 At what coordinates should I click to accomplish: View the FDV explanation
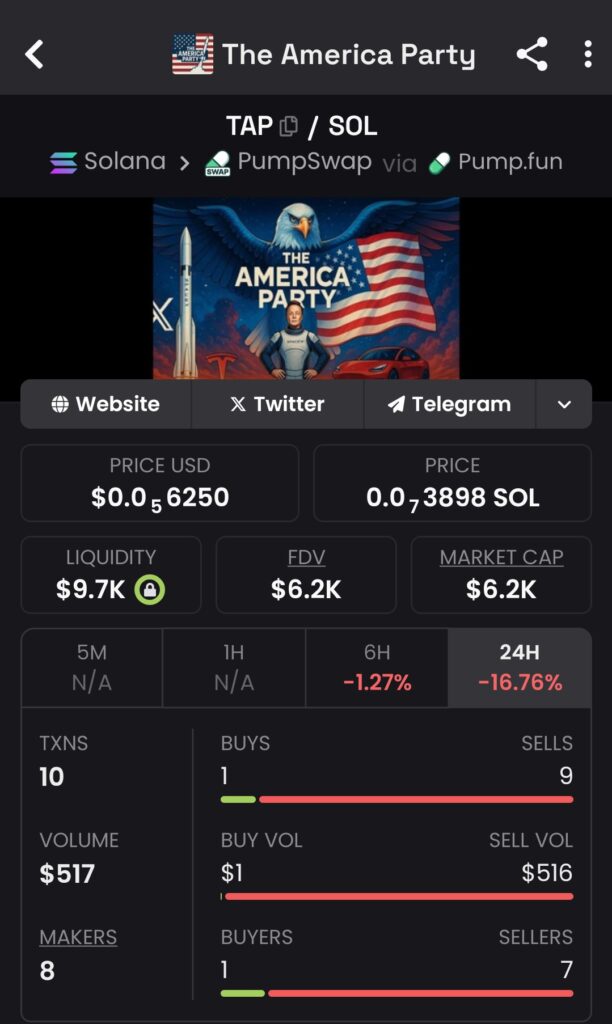tap(306, 557)
